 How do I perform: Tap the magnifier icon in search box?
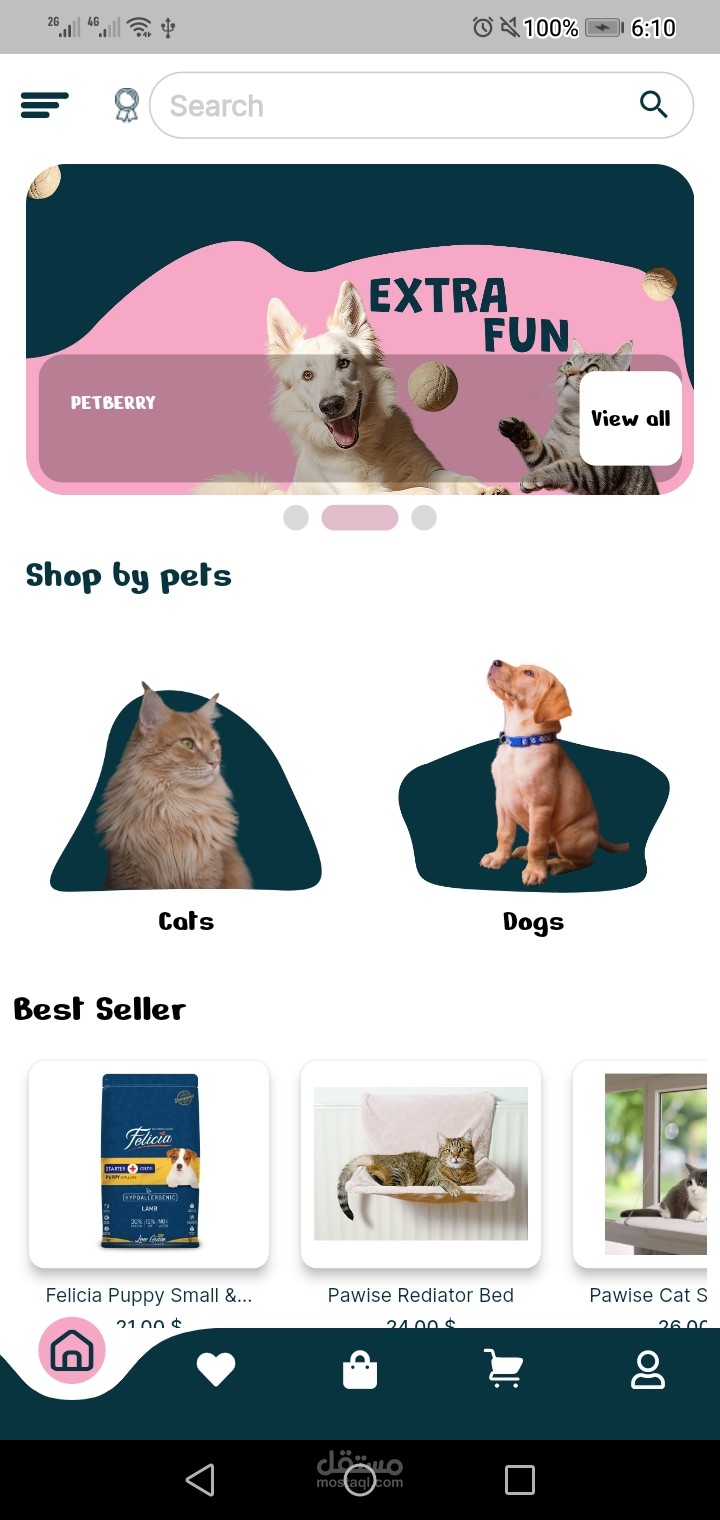653,104
